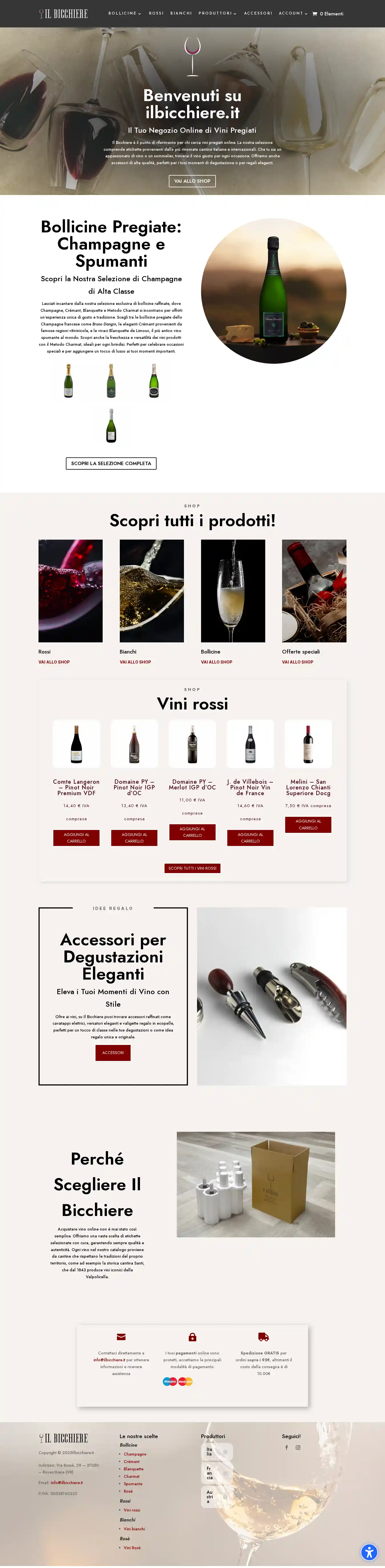Open the Instagram icon in Seguici
Viewport: 385px width, 1568px height.
click(298, 1448)
